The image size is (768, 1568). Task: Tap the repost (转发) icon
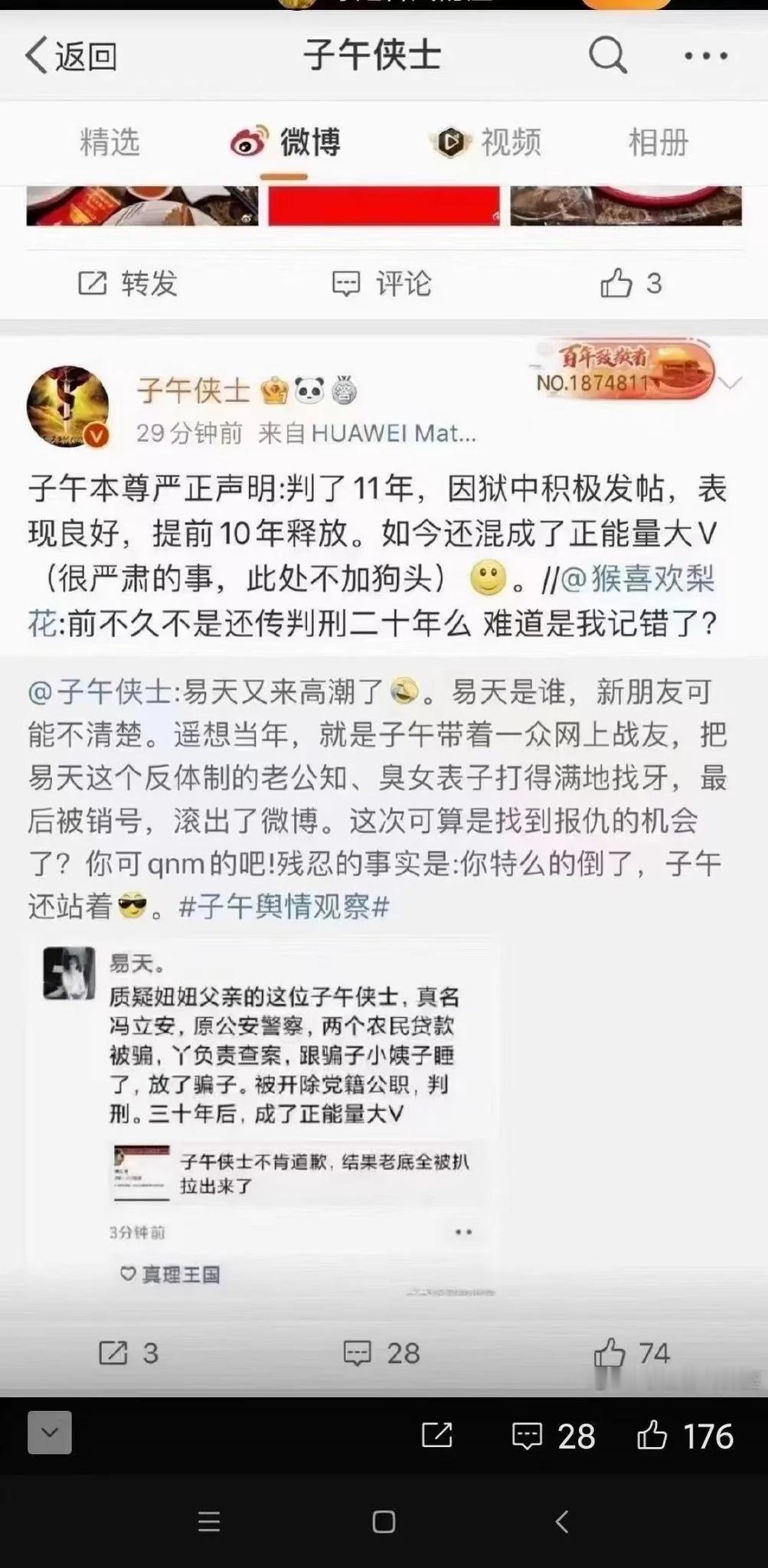[94, 283]
